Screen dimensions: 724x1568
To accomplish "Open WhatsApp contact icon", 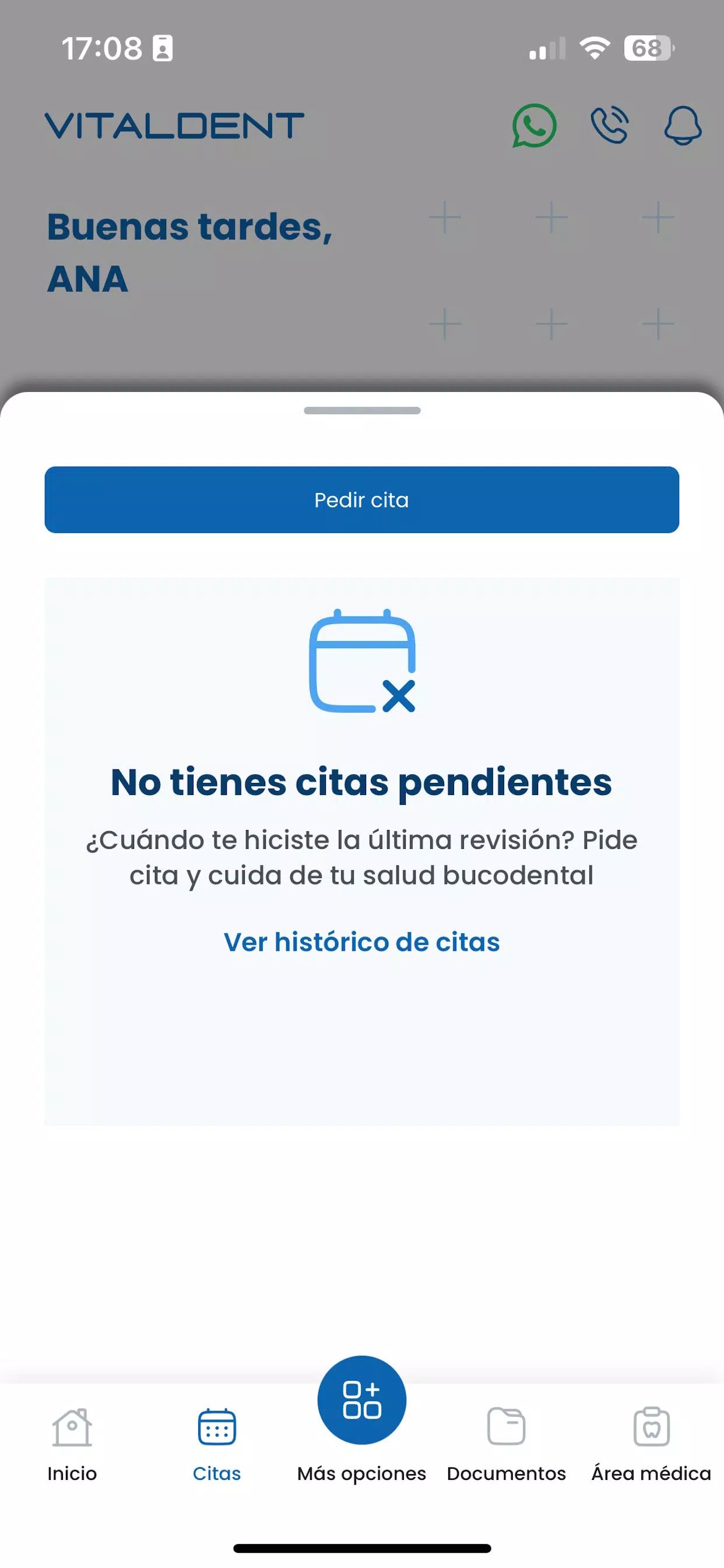I will 533,125.
